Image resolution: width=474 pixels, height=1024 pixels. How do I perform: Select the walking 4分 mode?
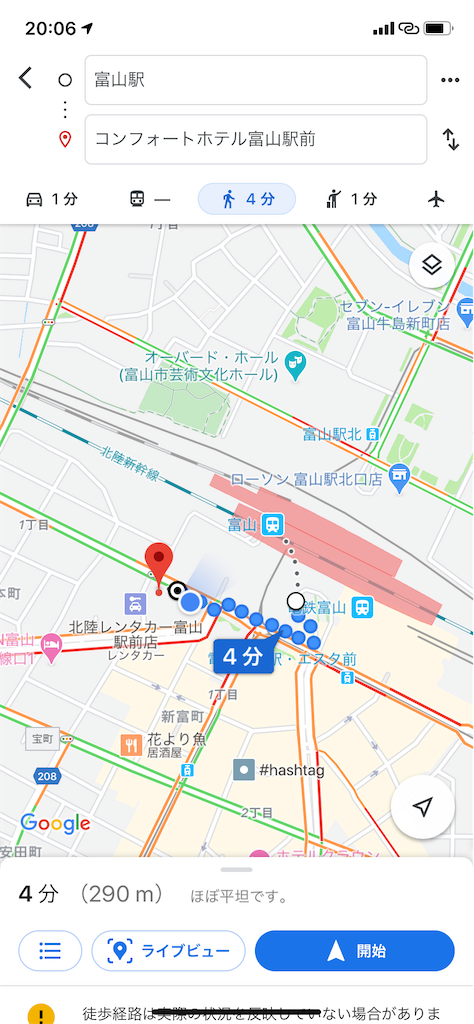point(247,199)
